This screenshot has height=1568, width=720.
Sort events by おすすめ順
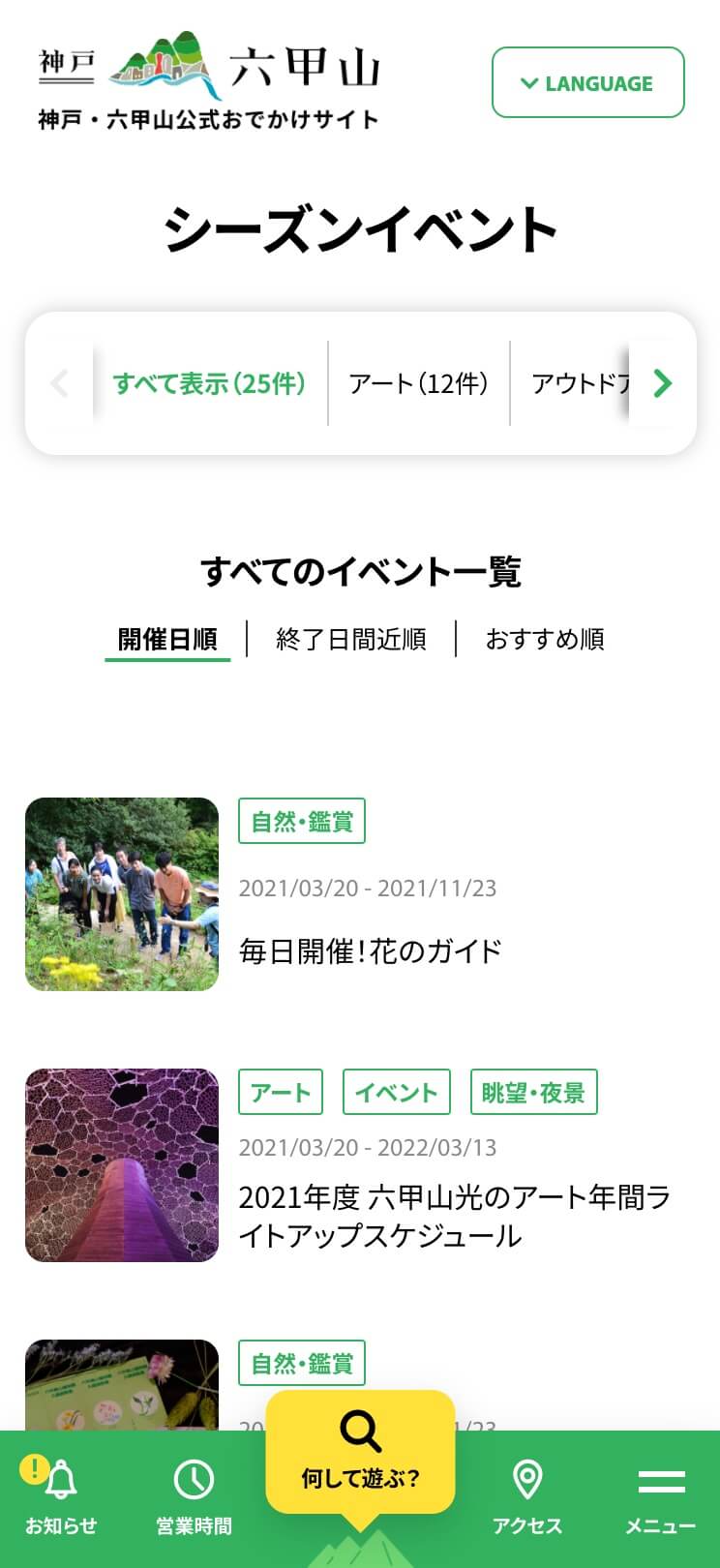click(x=545, y=640)
